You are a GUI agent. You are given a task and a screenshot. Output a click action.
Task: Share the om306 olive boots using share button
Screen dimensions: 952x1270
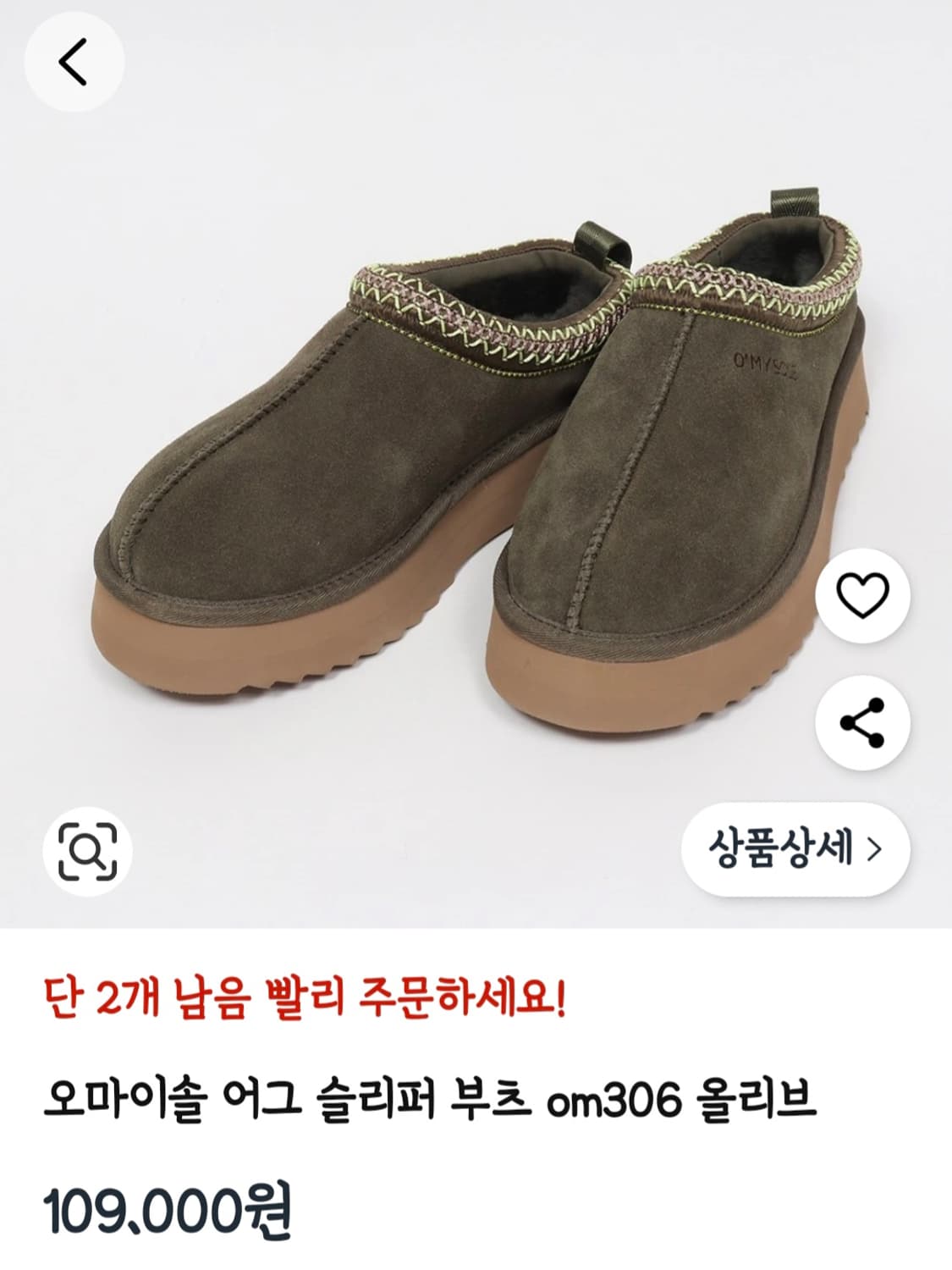coord(861,724)
